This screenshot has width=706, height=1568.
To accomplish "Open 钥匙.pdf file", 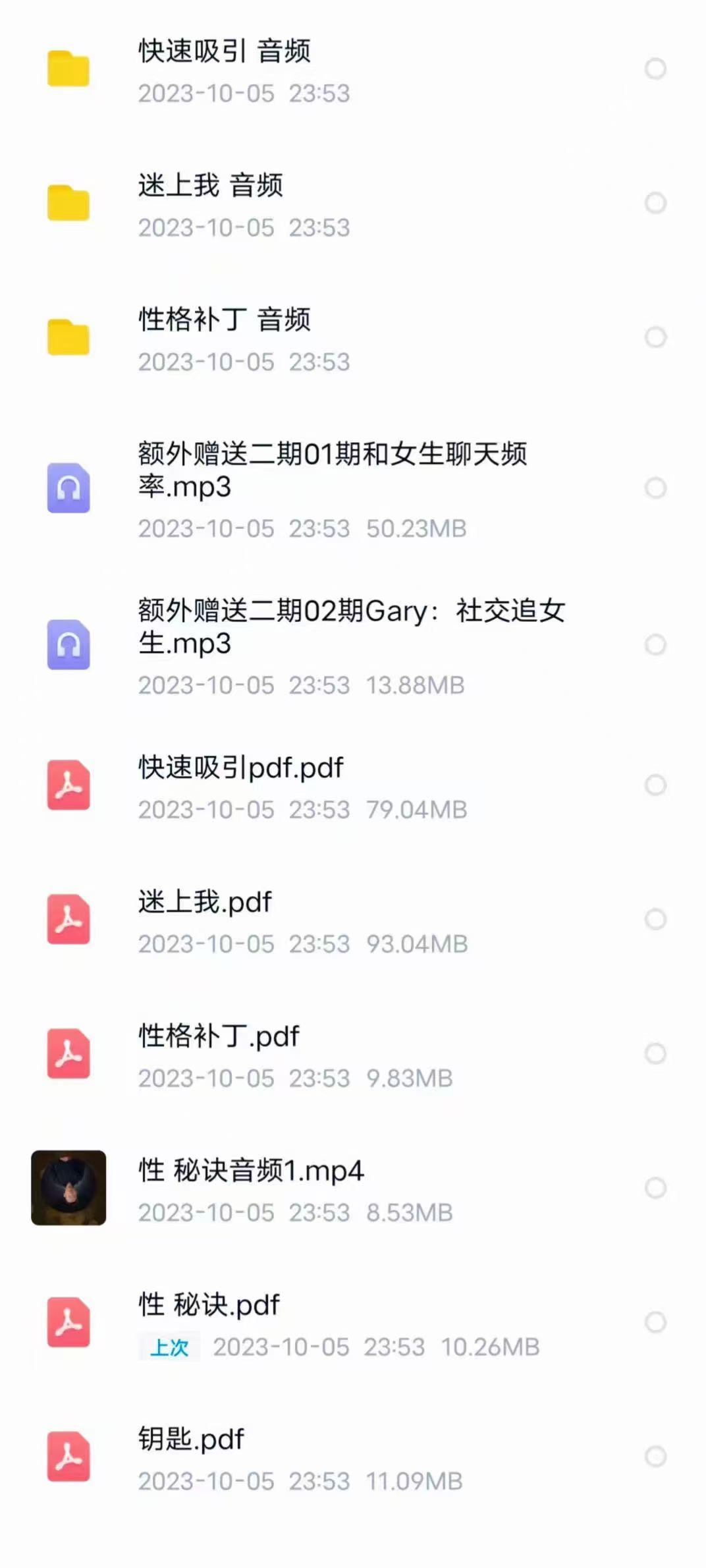I will (191, 1440).
